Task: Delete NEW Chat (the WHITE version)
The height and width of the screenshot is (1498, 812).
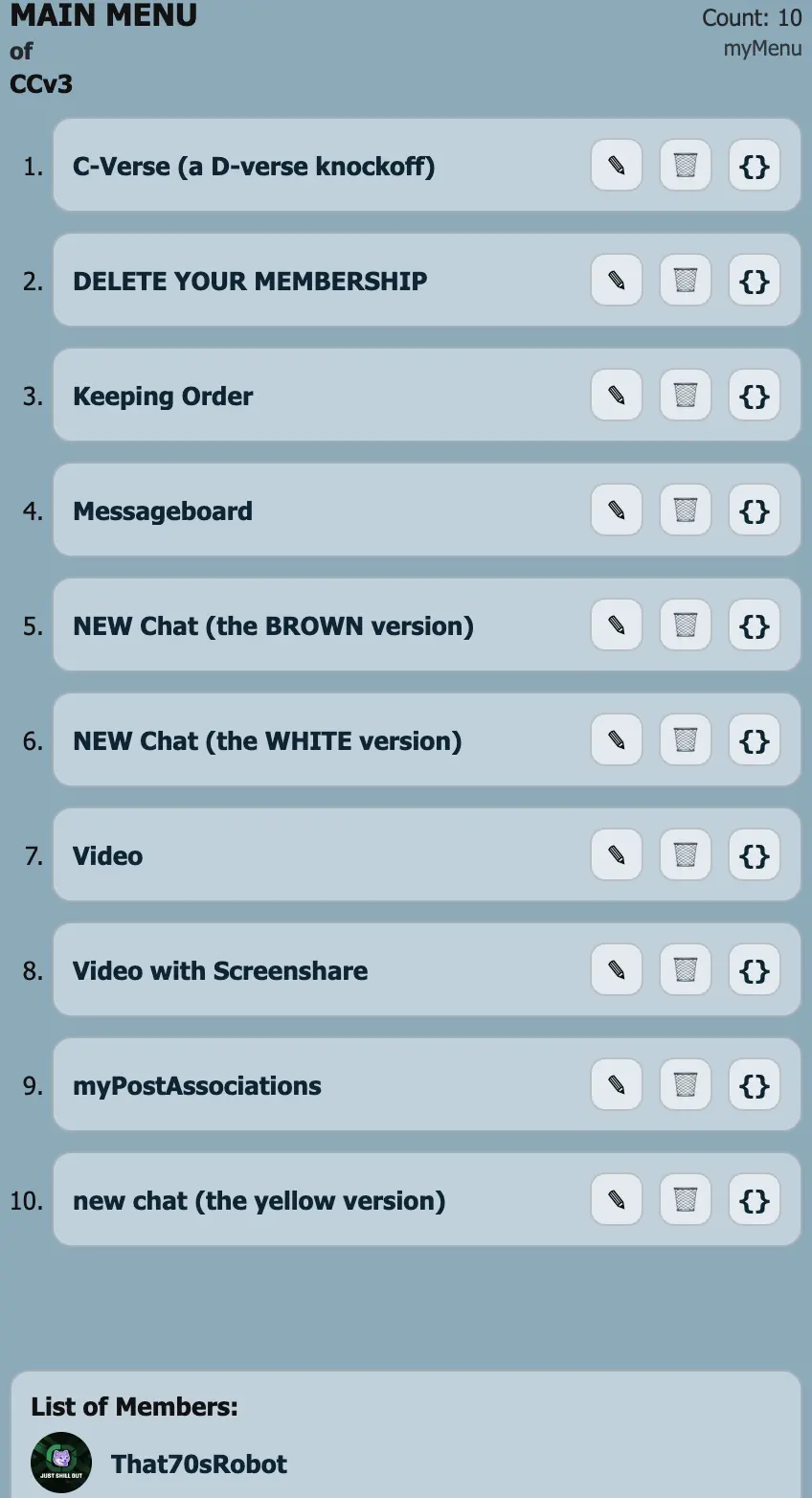Action: [686, 740]
